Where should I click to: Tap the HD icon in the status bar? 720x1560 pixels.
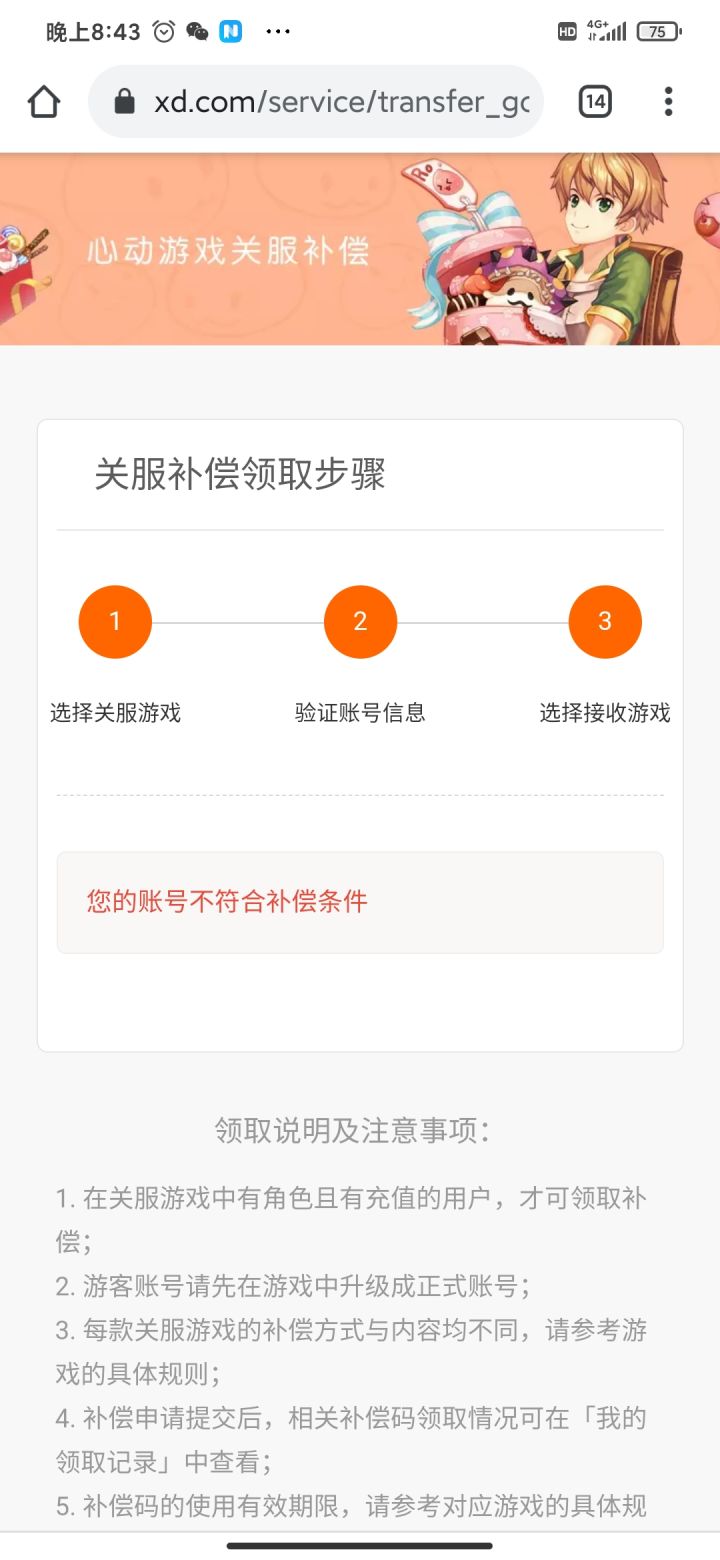(x=566, y=31)
